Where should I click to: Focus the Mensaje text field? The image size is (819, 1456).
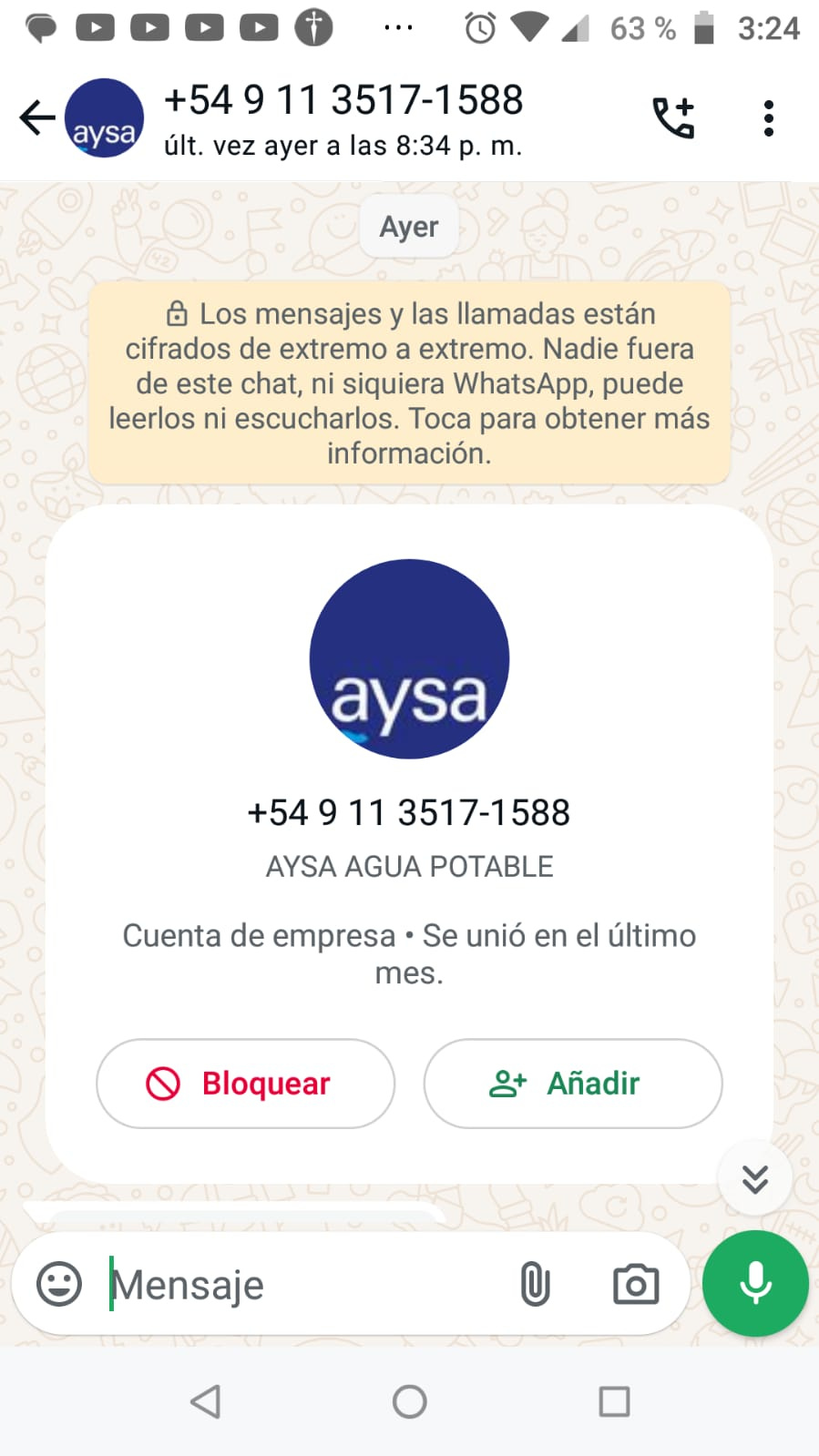coord(301,1285)
